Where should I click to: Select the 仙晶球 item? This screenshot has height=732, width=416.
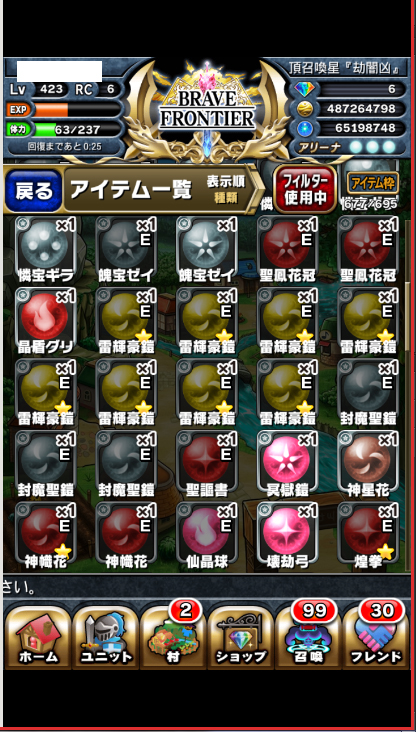pos(207,535)
